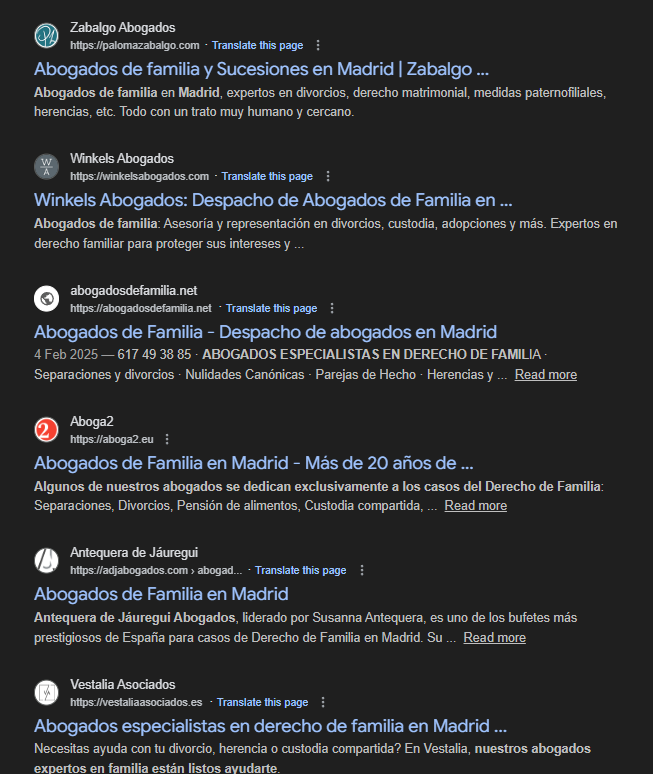Viewport: 653px width, 774px height.
Task: Open more options for Antequera de Jáuregui result
Action: pyautogui.click(x=361, y=571)
